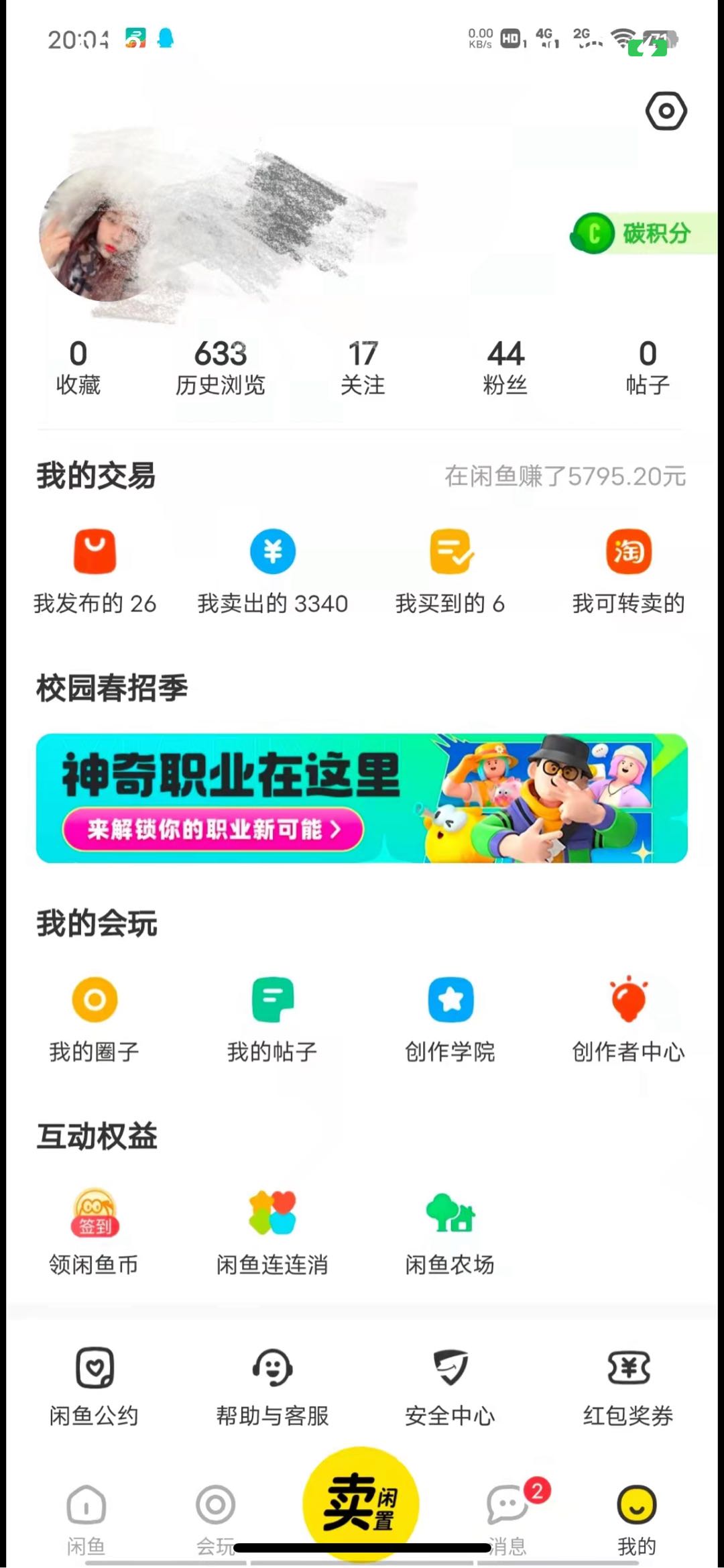The image size is (724, 1568).
Task: Open the 粉丝 followers list
Action: click(505, 368)
